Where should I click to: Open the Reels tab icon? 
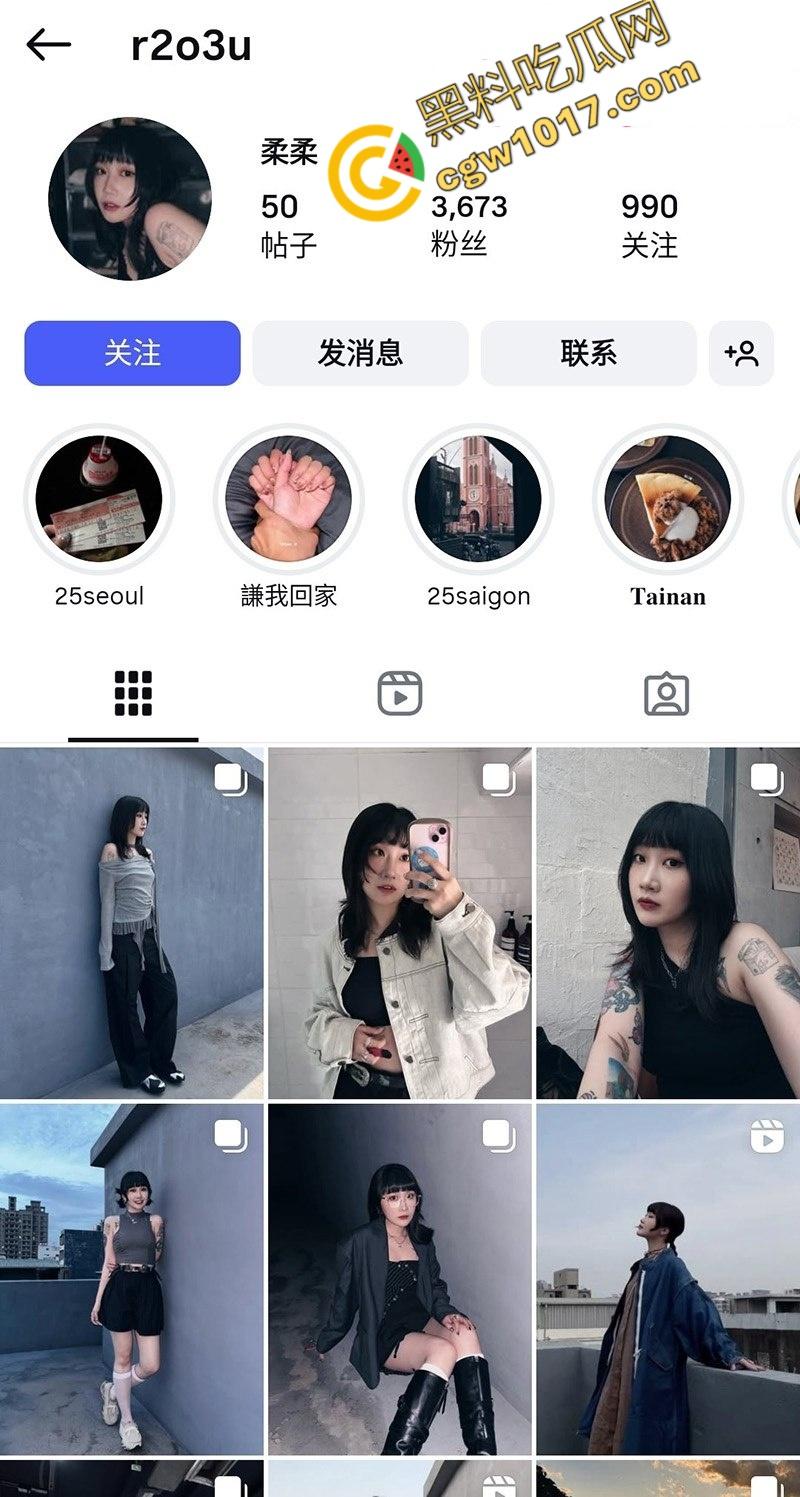[400, 691]
